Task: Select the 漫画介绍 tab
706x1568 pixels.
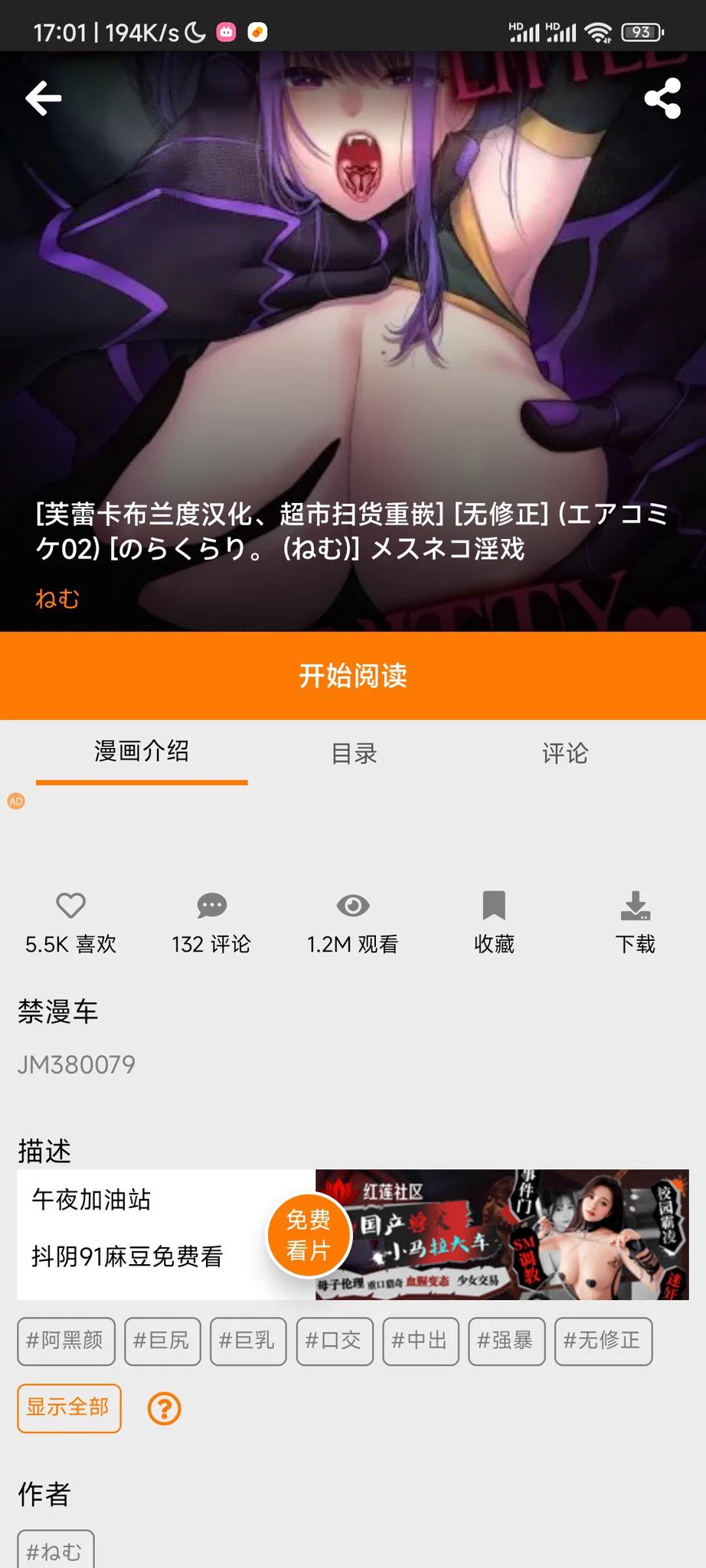Action: (142, 752)
